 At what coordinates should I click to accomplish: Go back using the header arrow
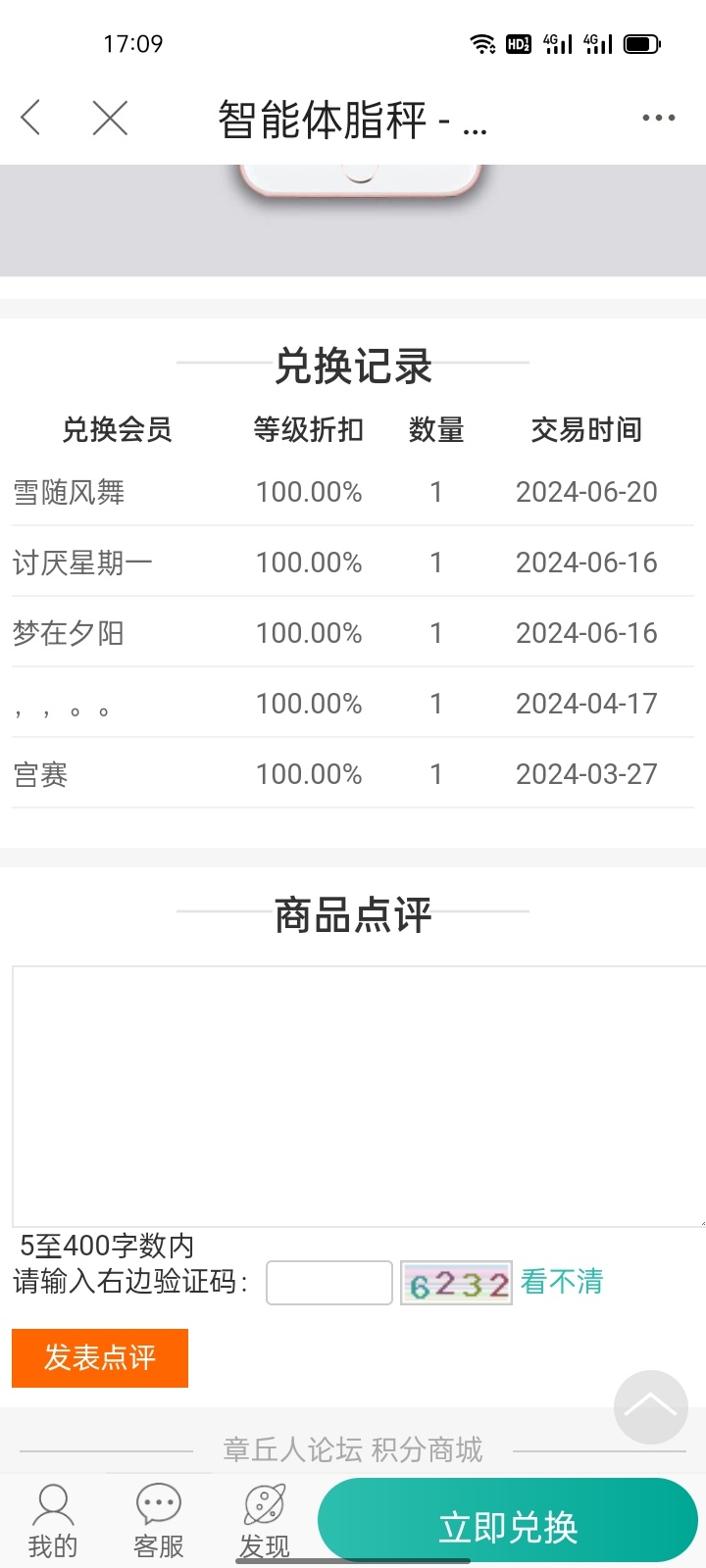pos(30,118)
